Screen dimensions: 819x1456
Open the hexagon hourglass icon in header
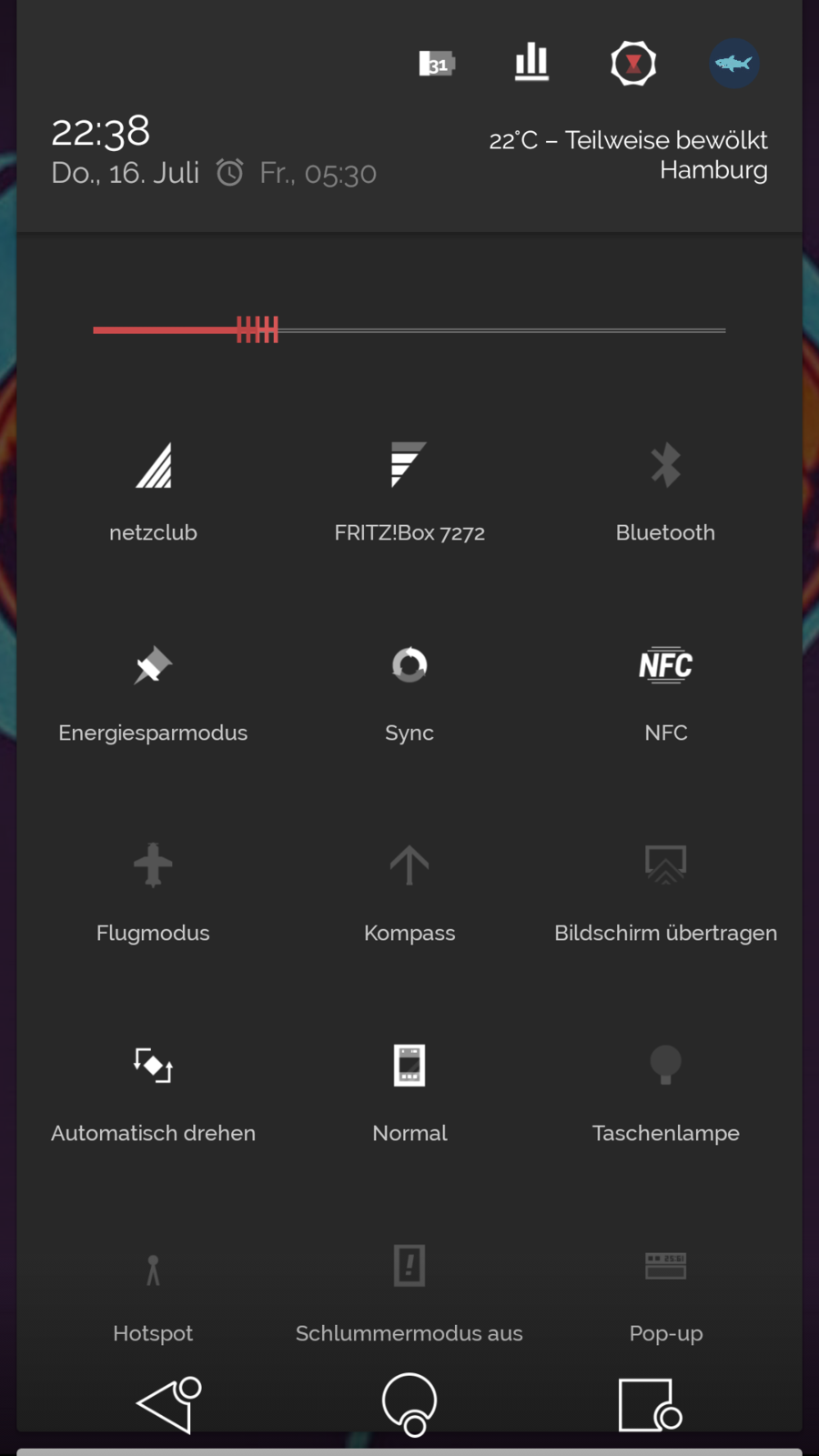[x=633, y=64]
